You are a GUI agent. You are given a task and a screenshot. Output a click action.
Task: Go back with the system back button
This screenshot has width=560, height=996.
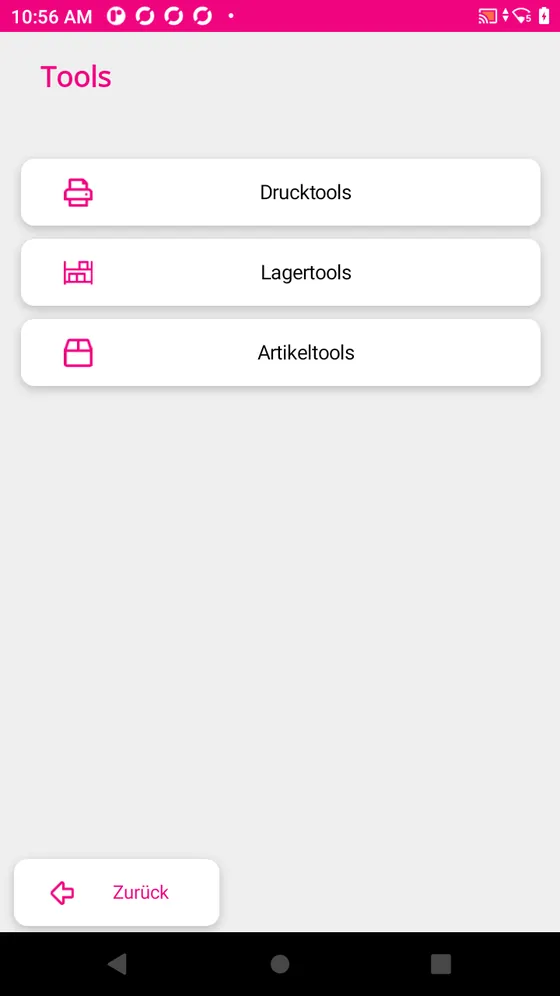click(117, 964)
